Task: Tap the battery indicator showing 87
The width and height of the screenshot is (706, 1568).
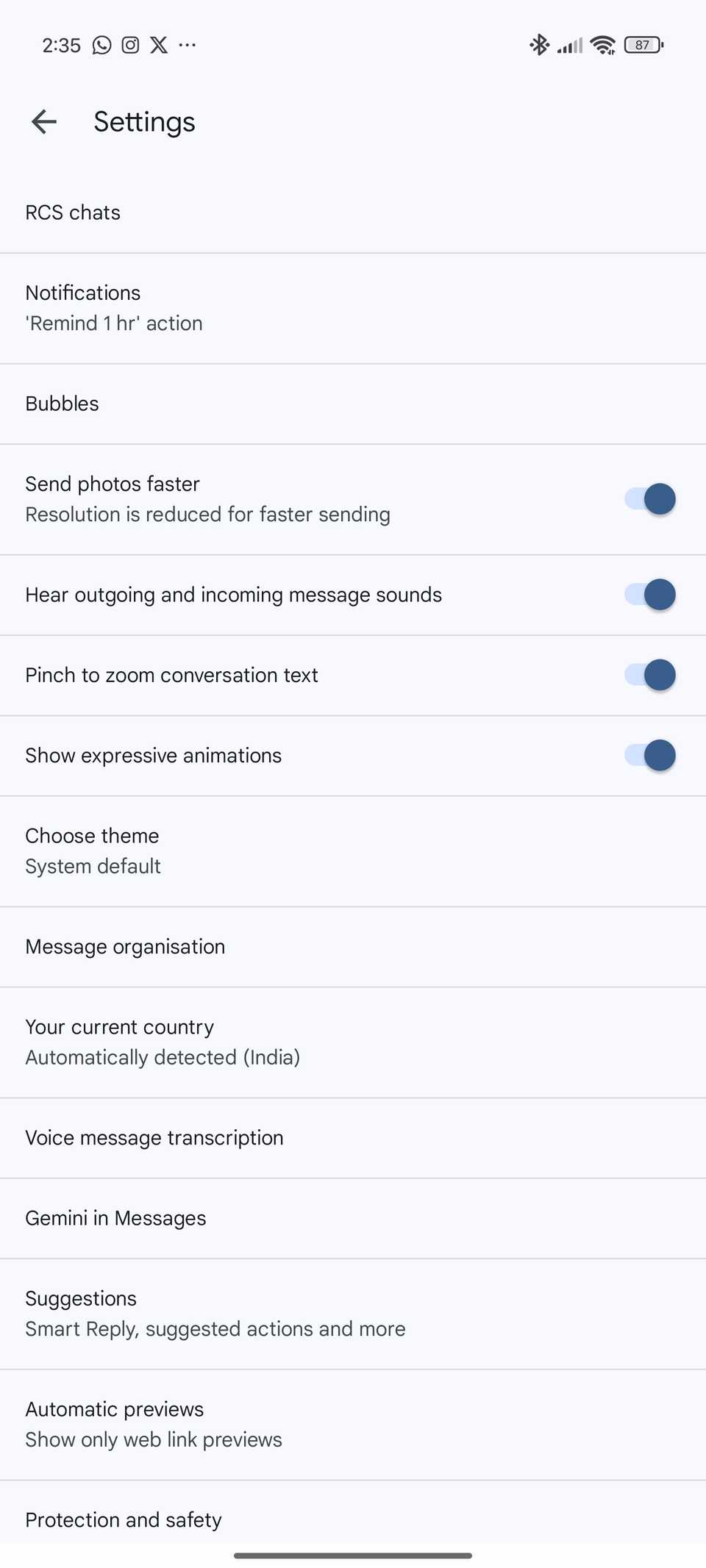Action: click(x=643, y=45)
